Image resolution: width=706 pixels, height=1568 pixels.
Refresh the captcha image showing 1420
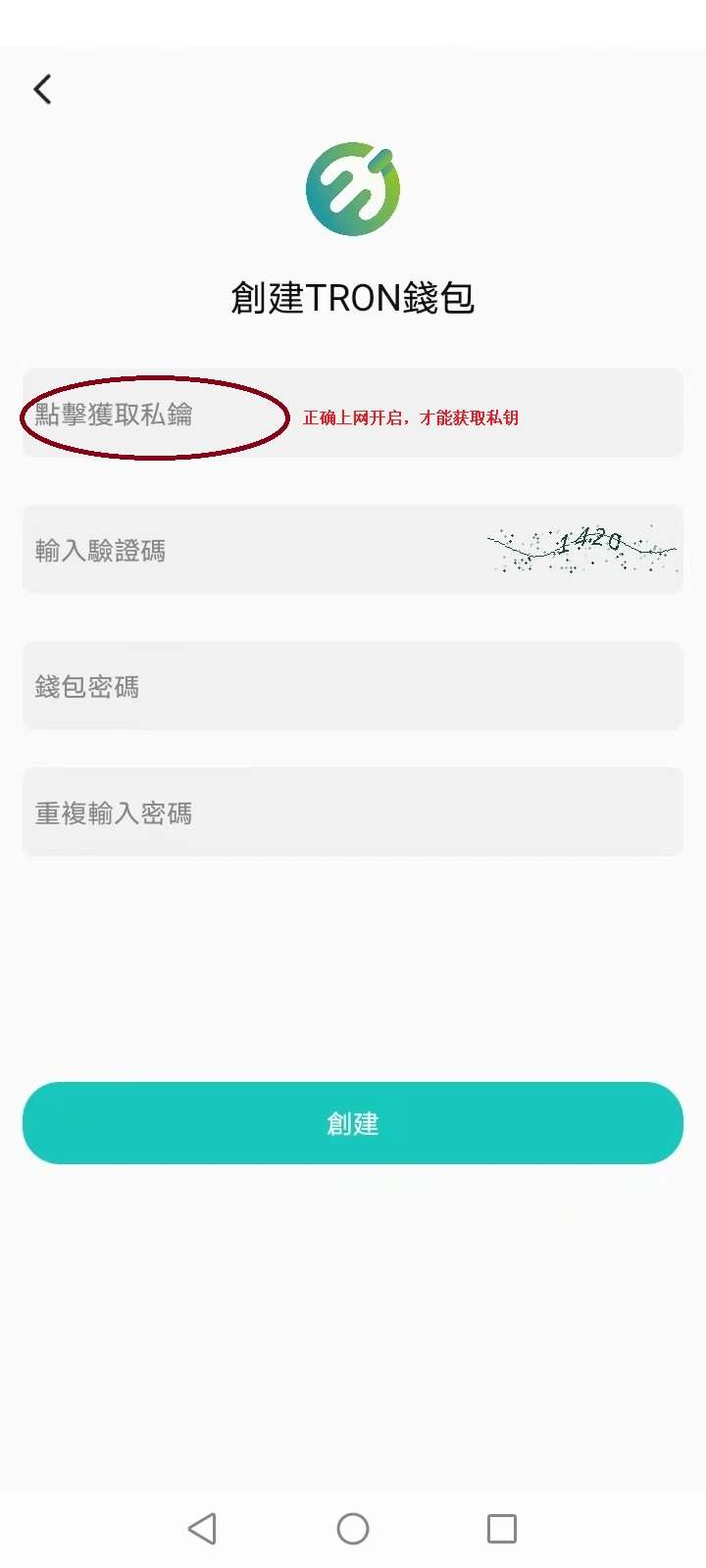[582, 549]
